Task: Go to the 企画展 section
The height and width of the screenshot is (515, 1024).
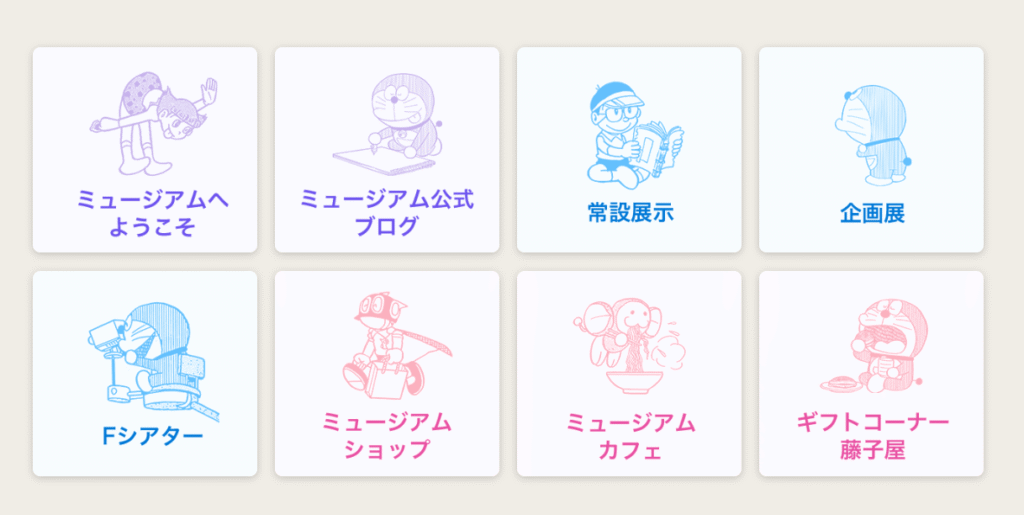Action: click(x=871, y=150)
